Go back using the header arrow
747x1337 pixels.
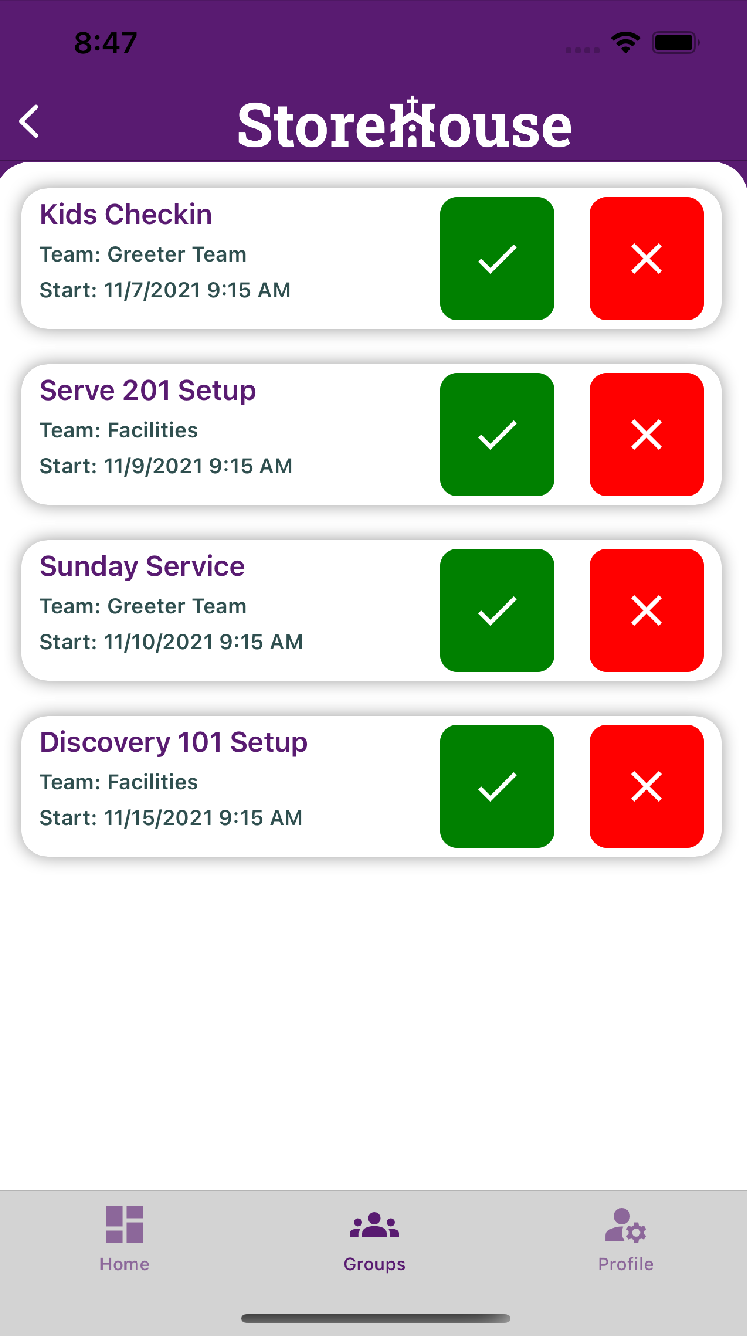[29, 122]
